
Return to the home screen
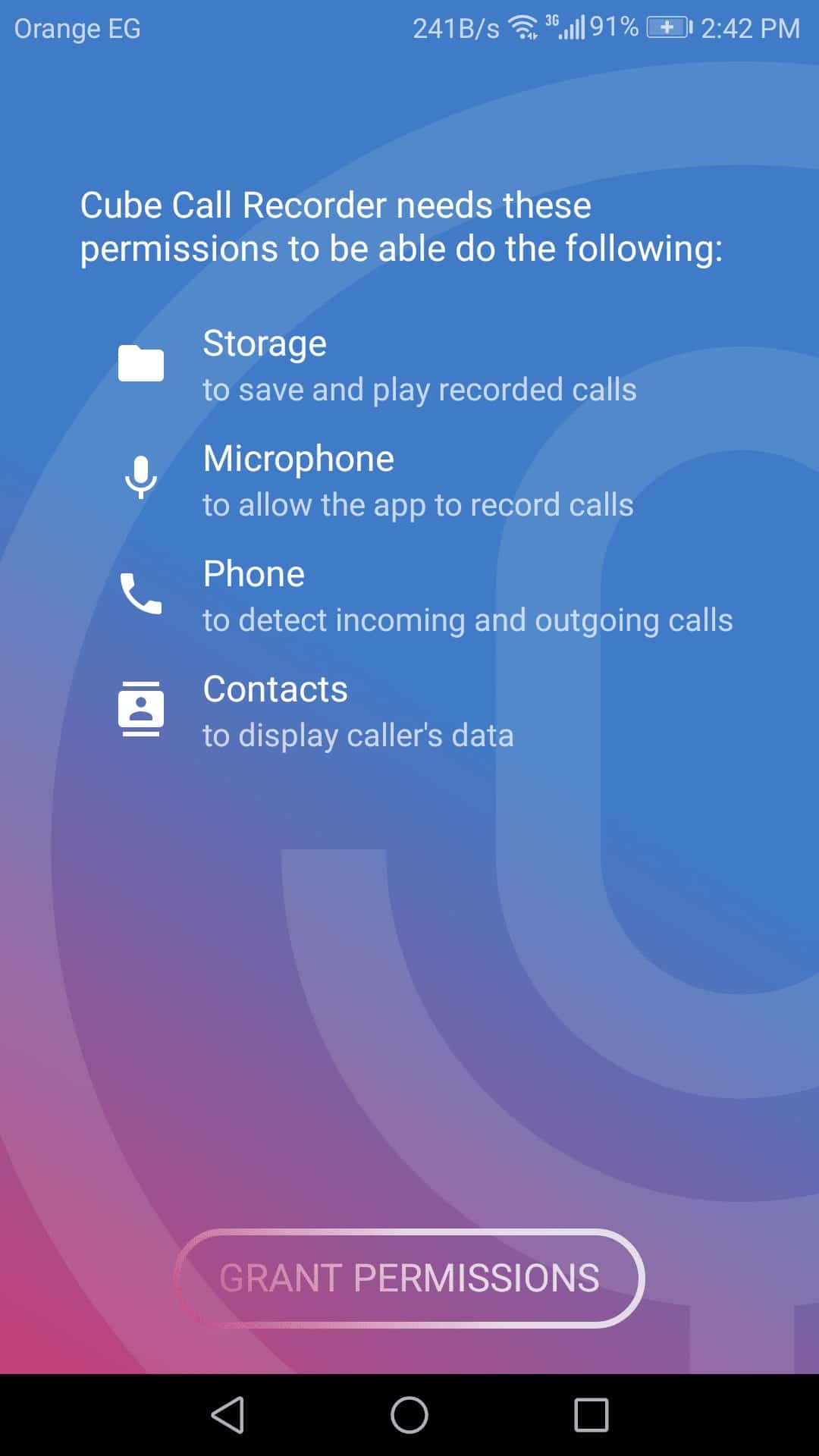point(409,1415)
